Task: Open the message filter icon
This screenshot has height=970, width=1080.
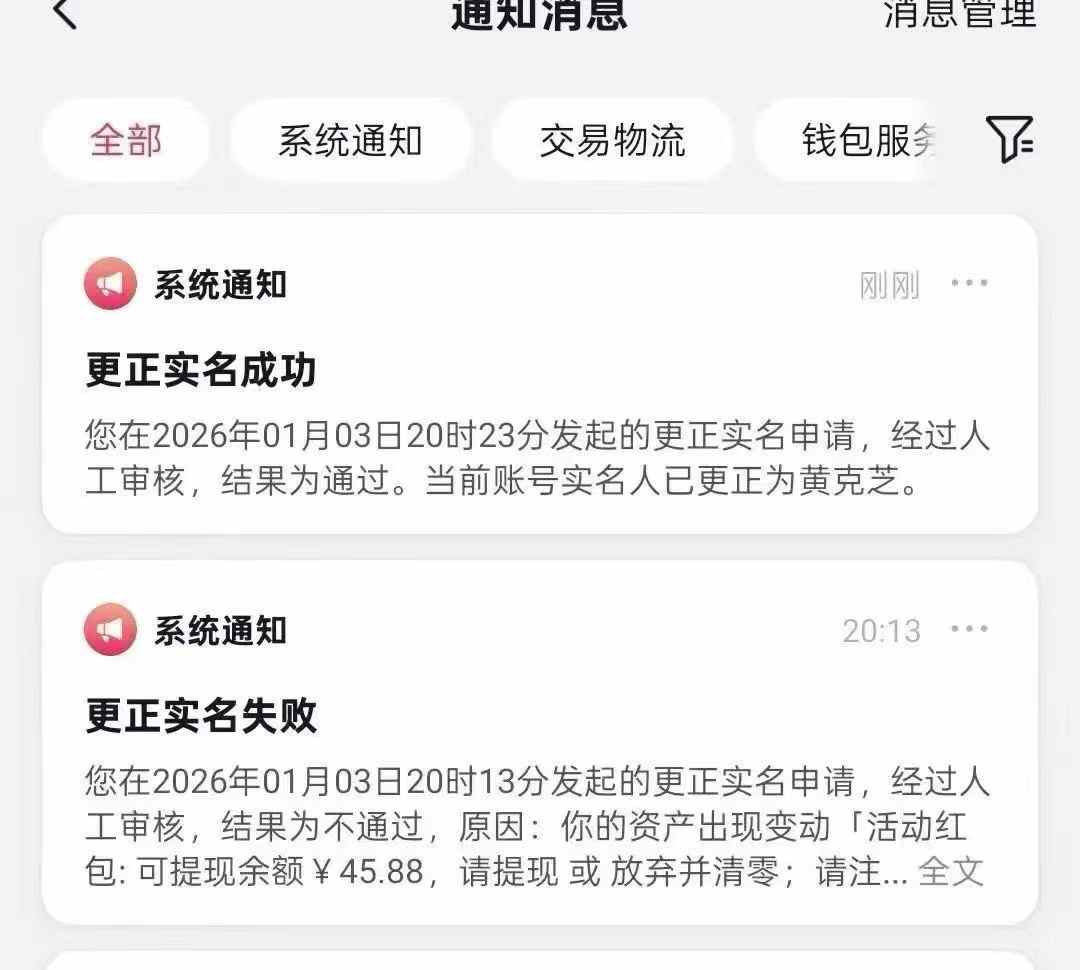Action: click(x=1008, y=138)
